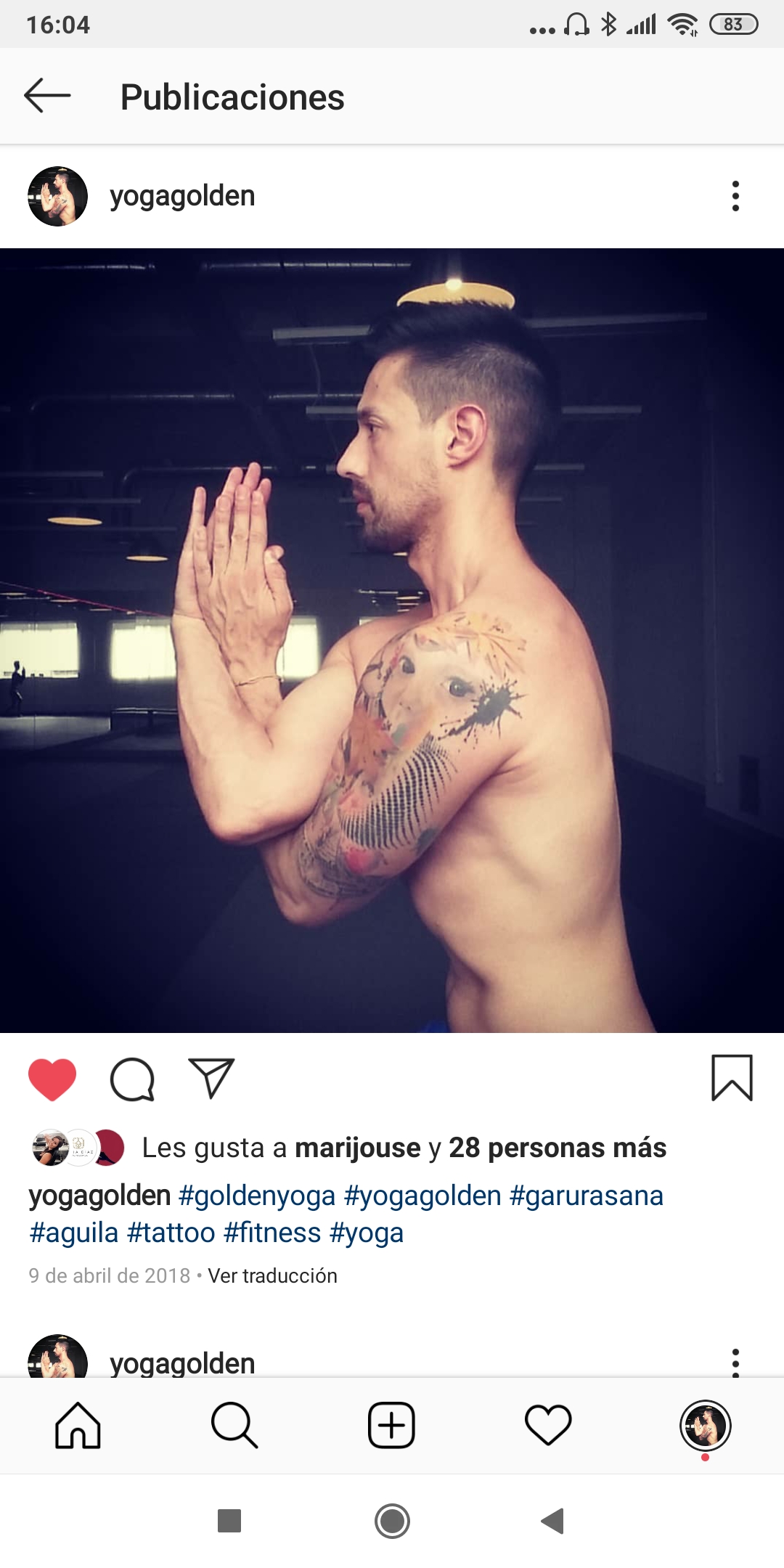Tap the system home button
The height and width of the screenshot is (1568, 784).
click(x=392, y=1521)
